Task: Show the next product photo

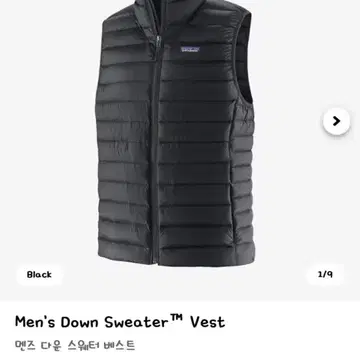Action: click(x=336, y=121)
